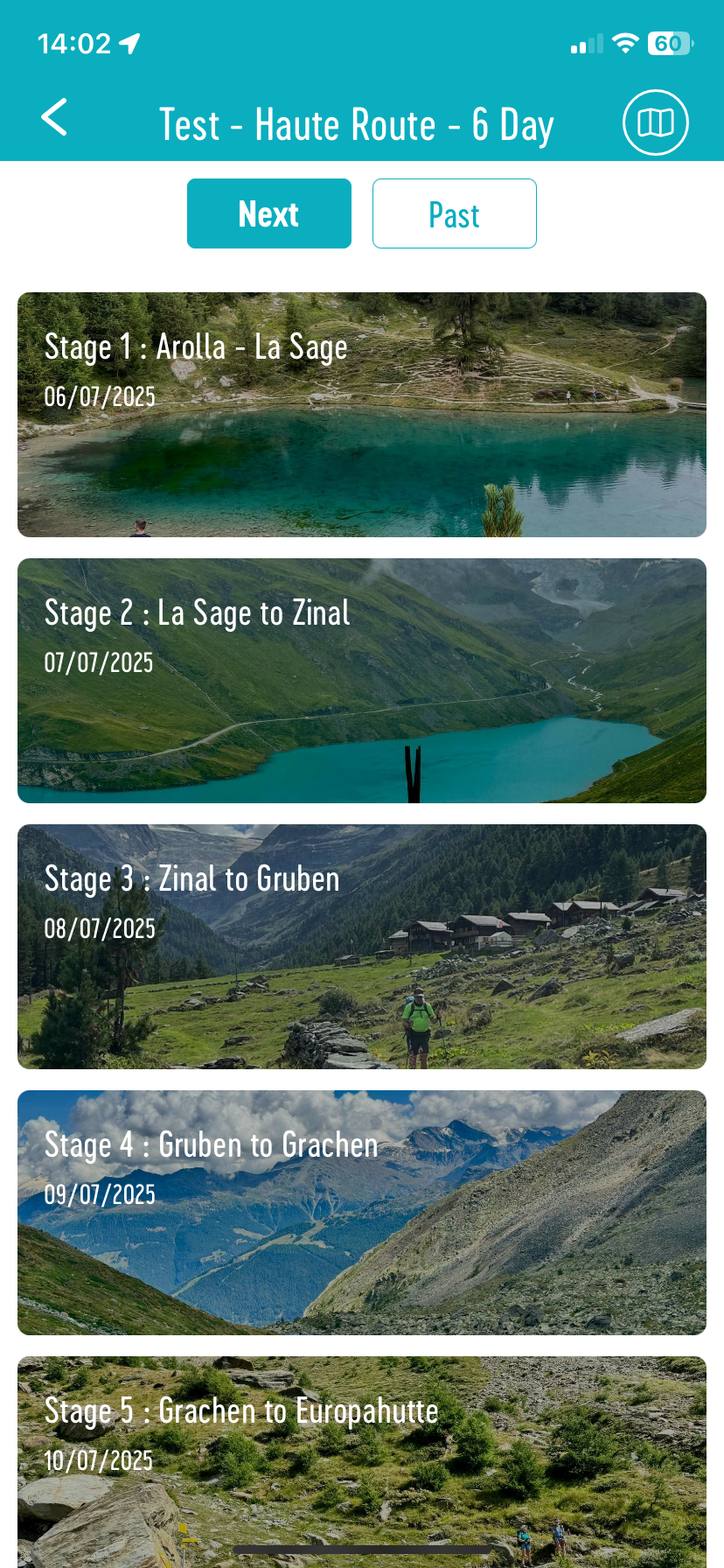724x1568 pixels.
Task: View Stage 5: Grachen to Europahutte
Action: (362, 1452)
